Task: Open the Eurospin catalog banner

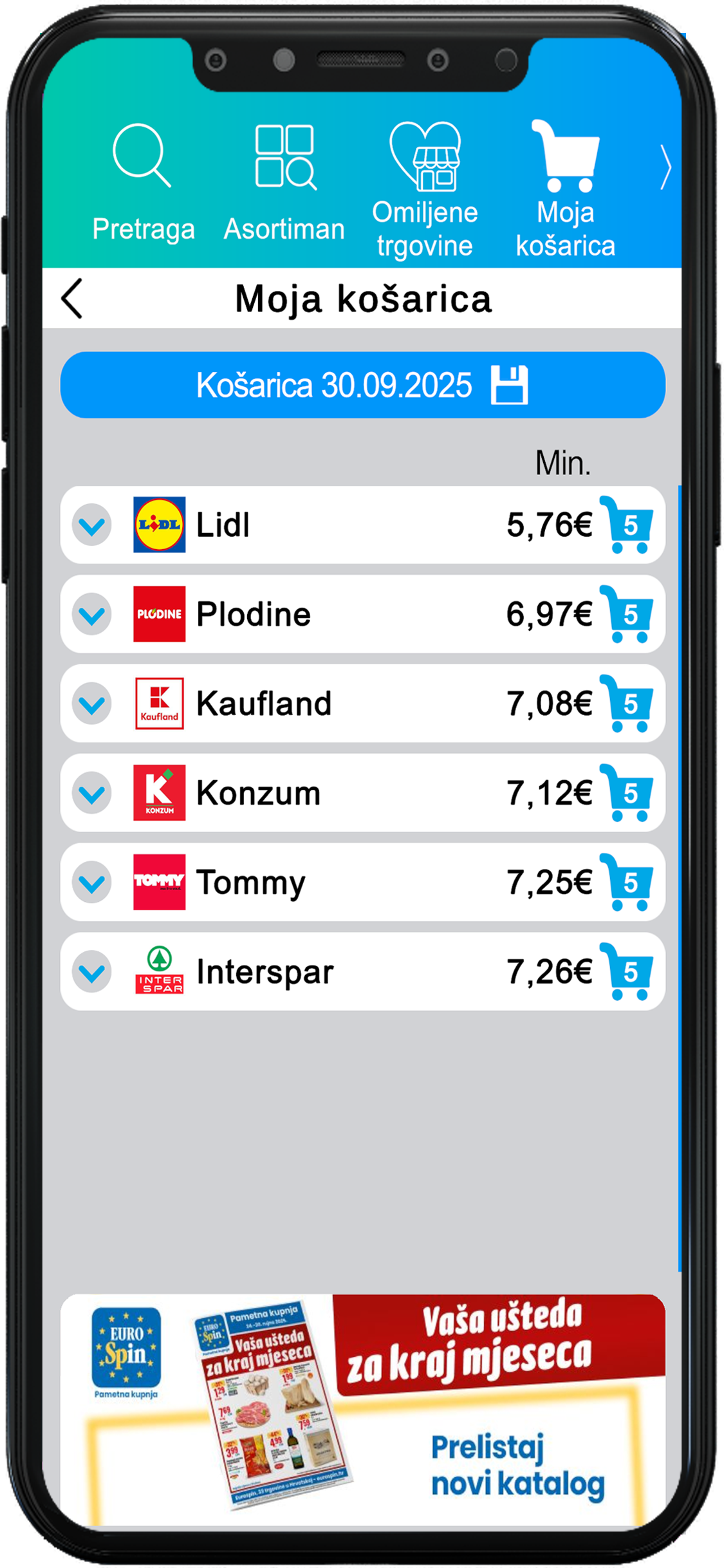Action: click(x=362, y=1408)
